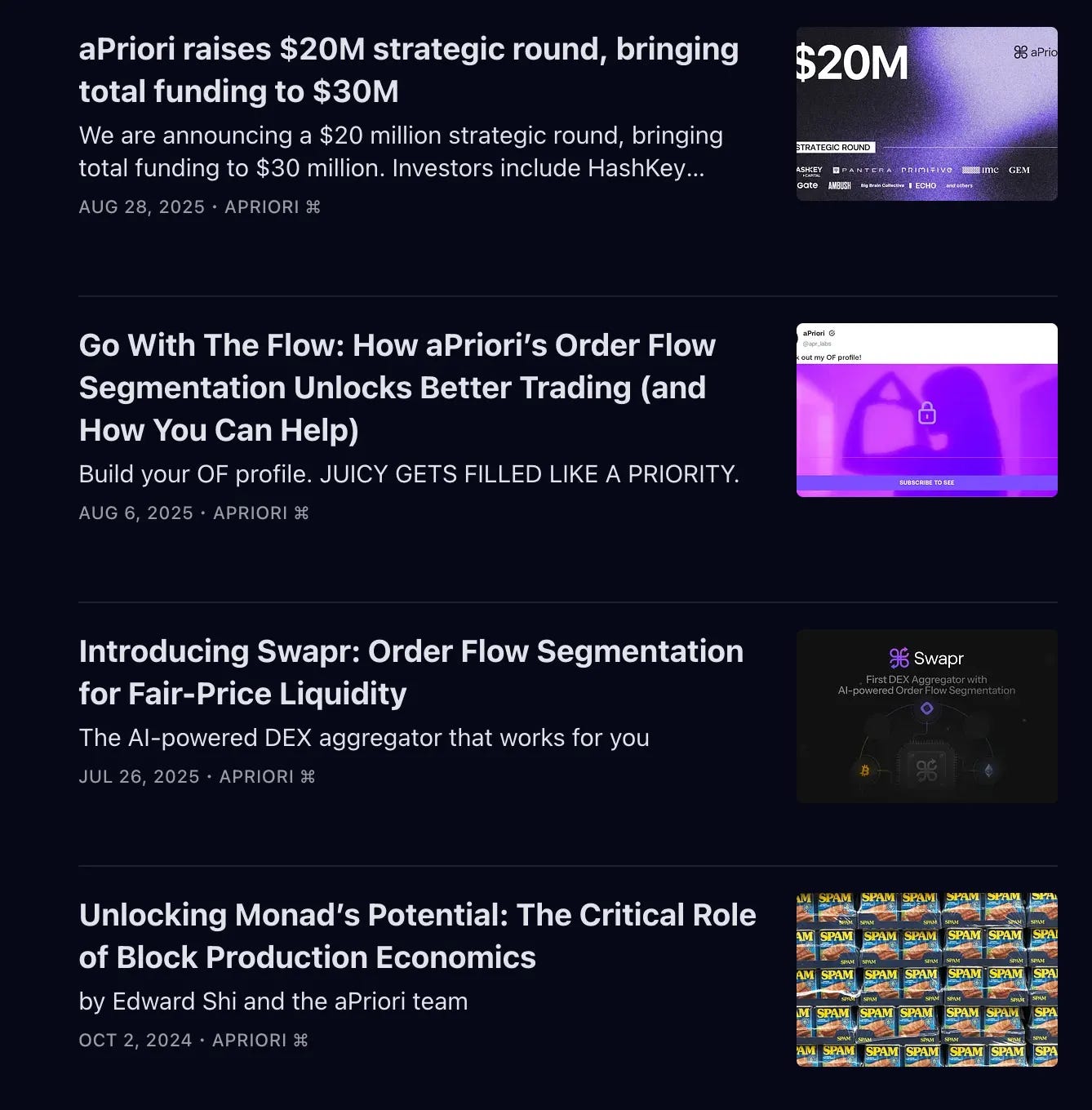Open APRIORI author link under Oct 2 post

260,1041
